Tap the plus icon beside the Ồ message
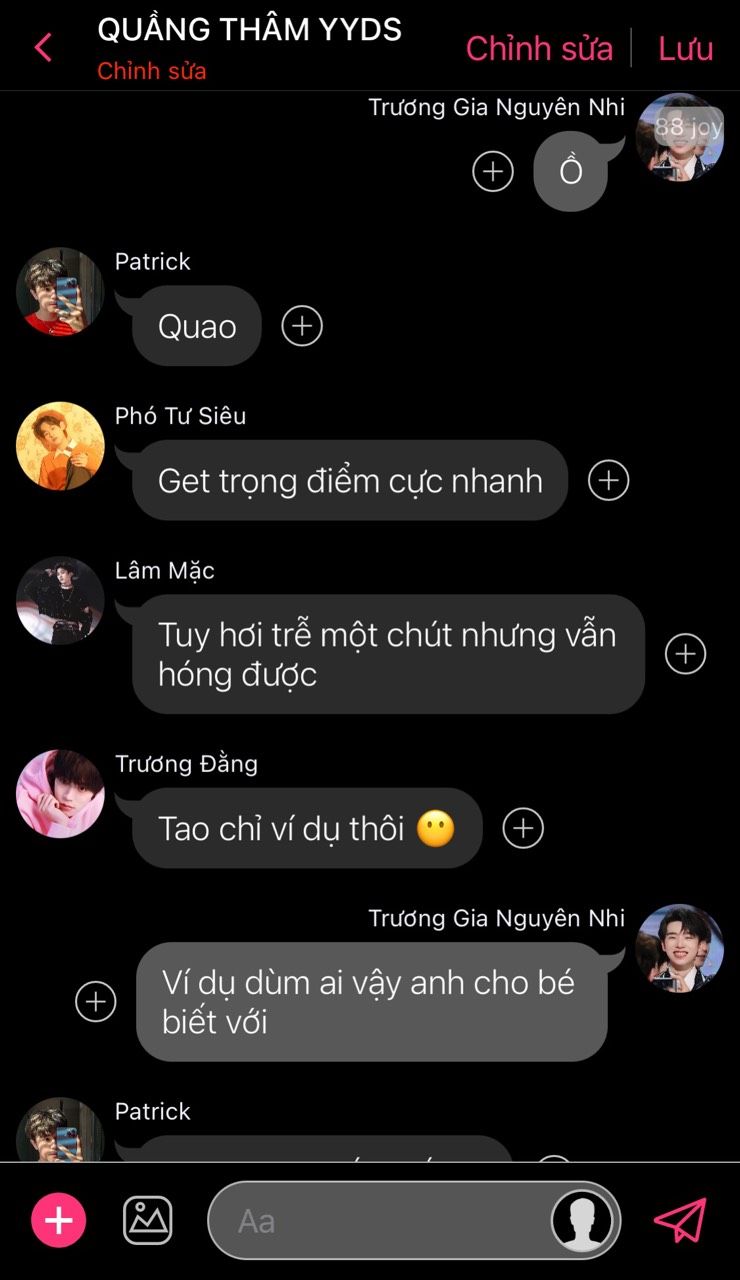Viewport: 740px width, 1280px height. [493, 172]
